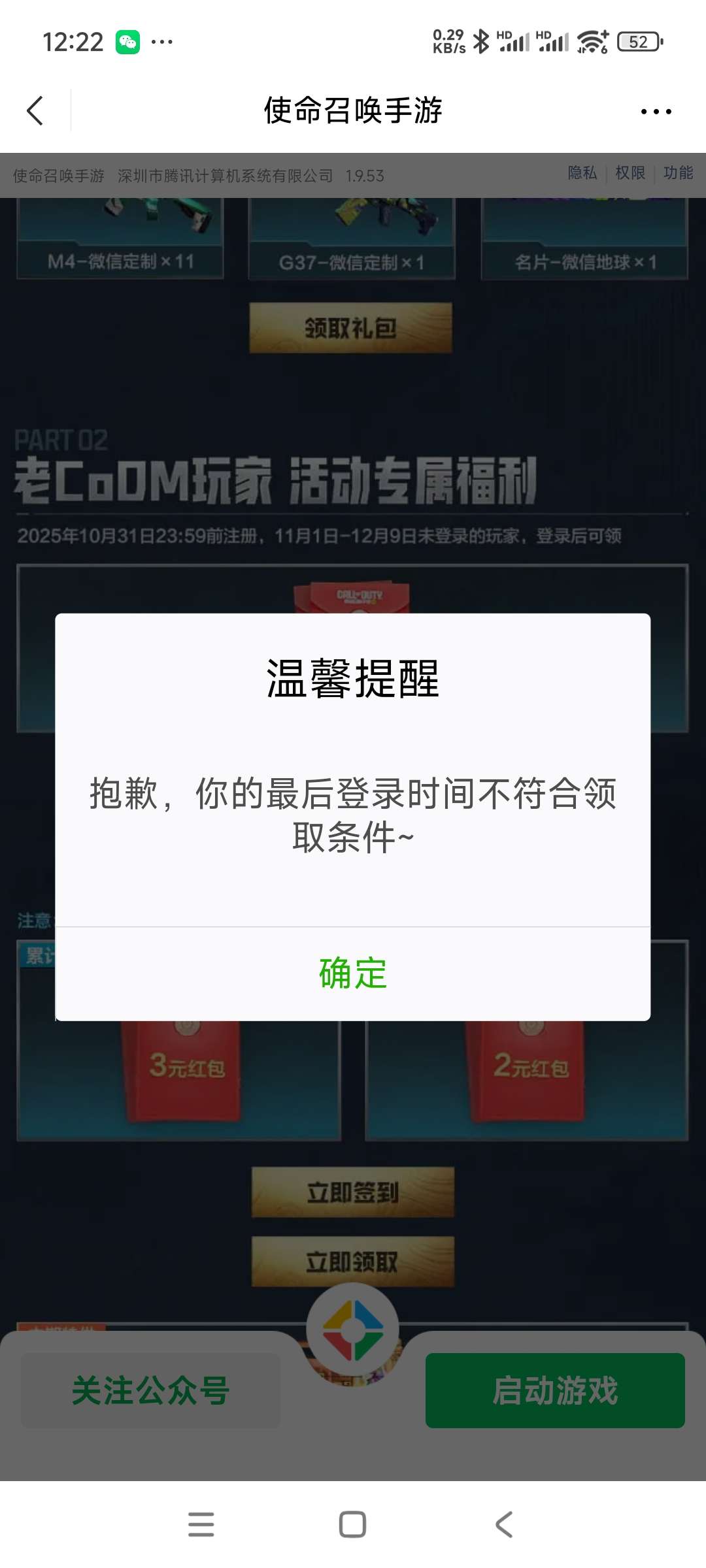Open the 隐私 link
This screenshot has width=706, height=1568.
[582, 173]
